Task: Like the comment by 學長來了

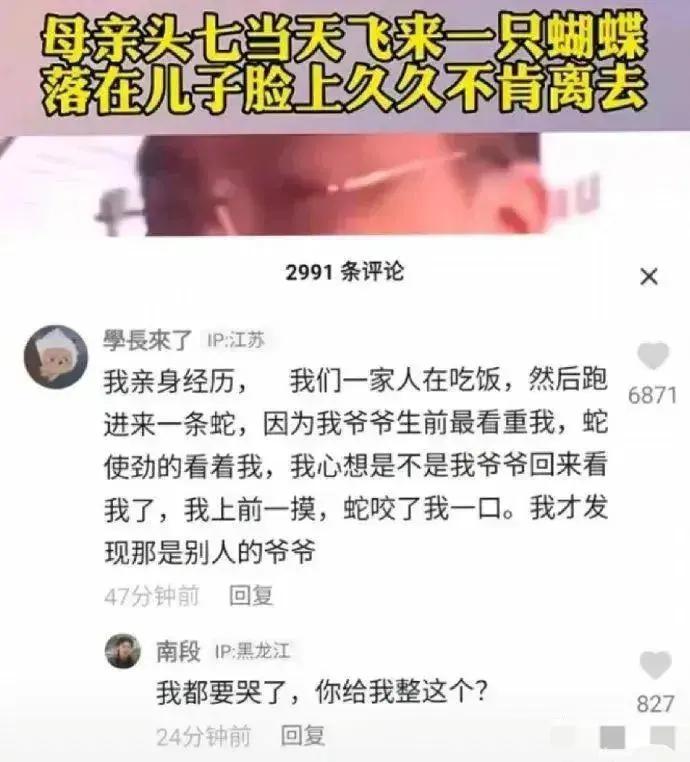Action: tap(653, 356)
